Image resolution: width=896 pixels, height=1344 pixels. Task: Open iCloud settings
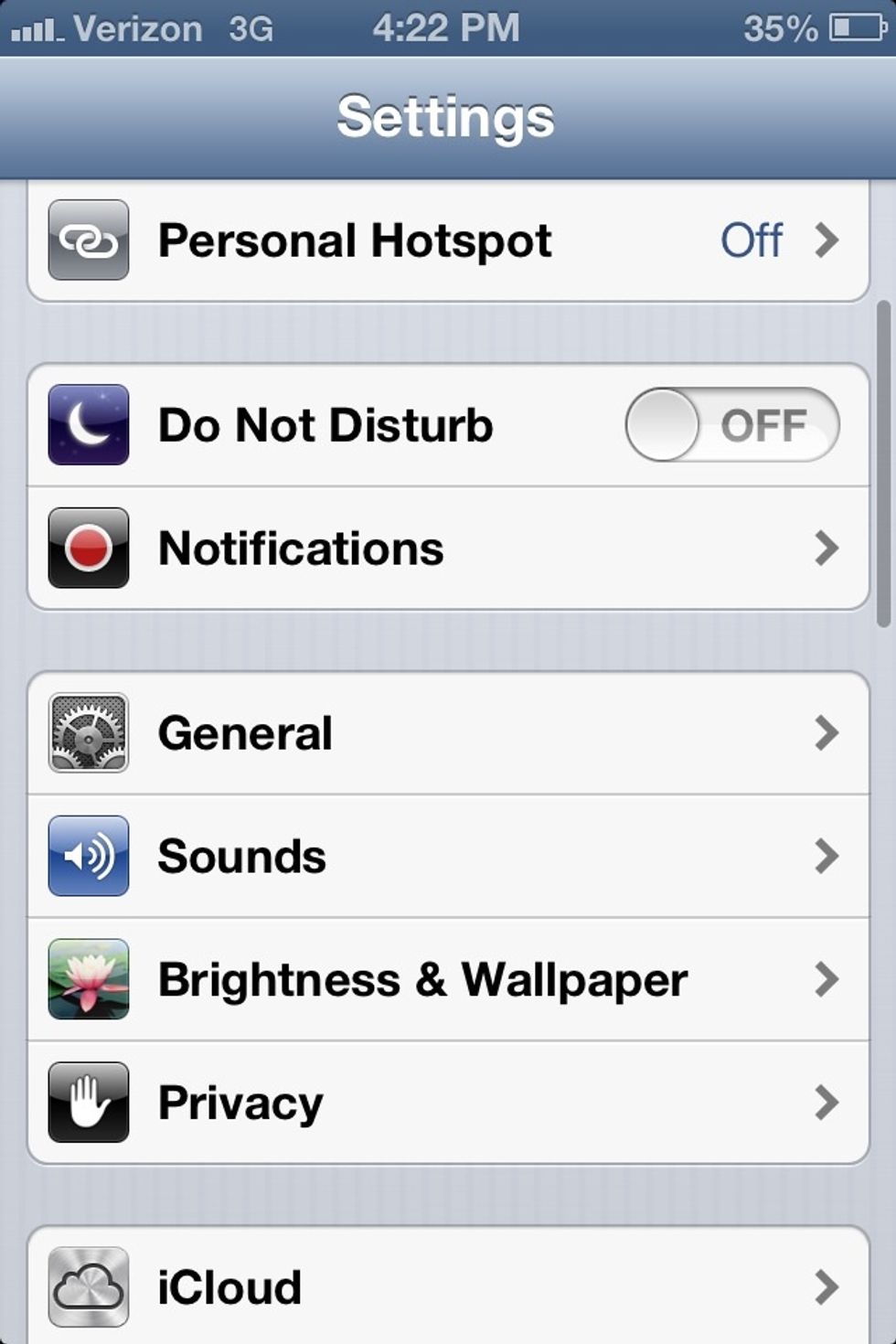coord(448,1286)
